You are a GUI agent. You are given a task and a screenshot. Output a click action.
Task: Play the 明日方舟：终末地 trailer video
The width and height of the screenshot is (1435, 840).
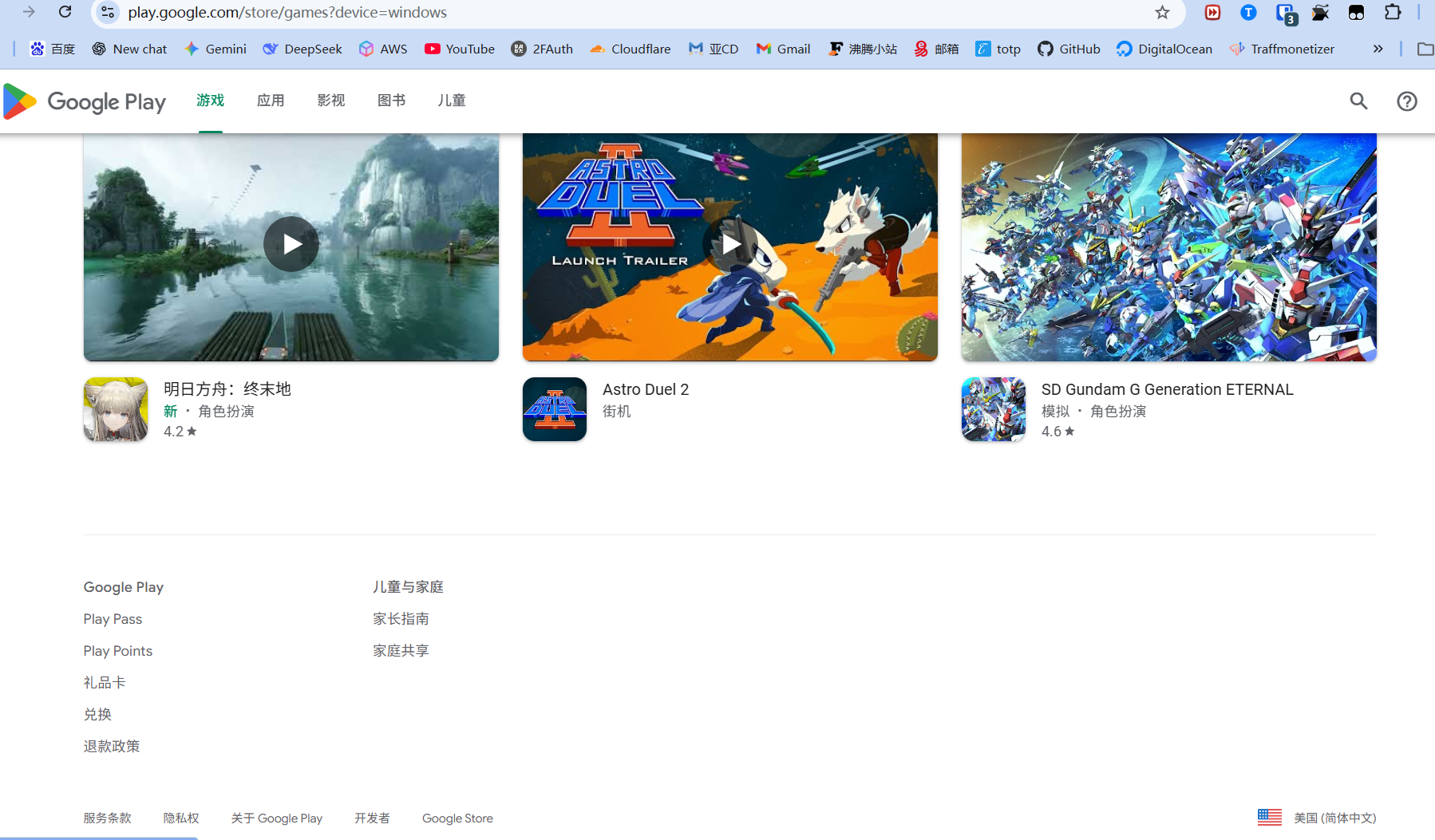pyautogui.click(x=291, y=244)
